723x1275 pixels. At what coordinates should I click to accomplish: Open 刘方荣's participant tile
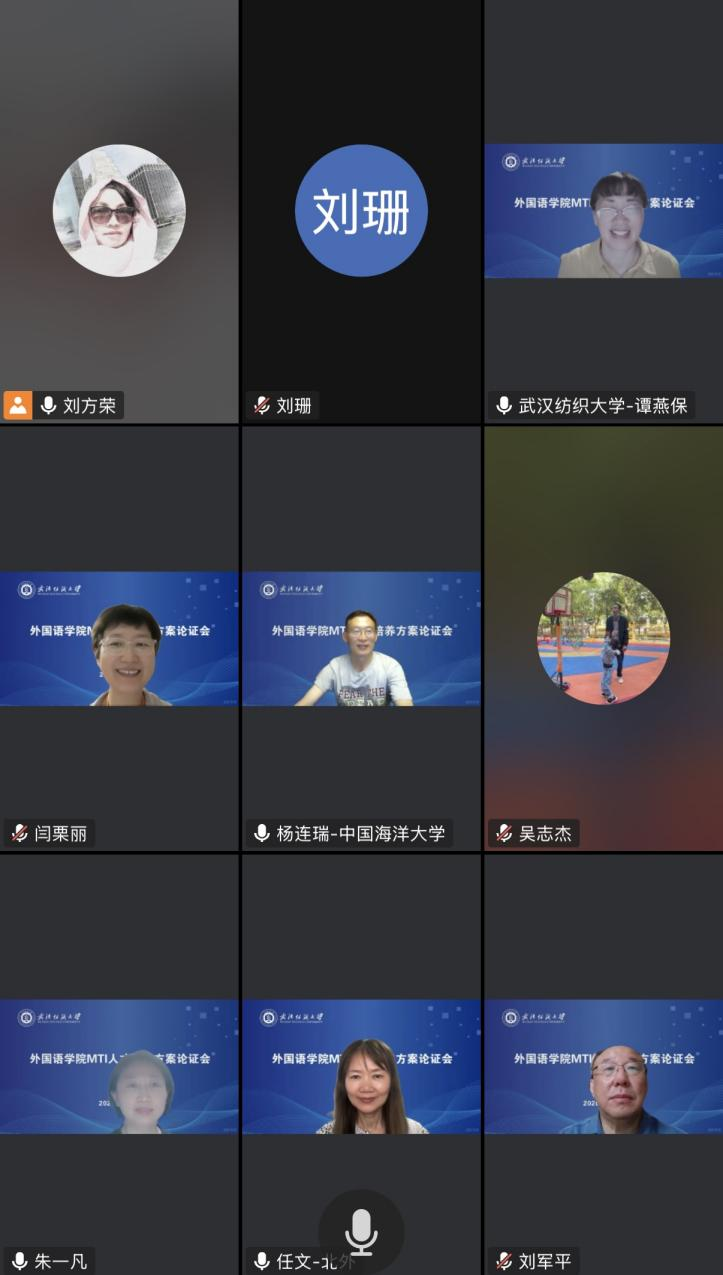click(x=119, y=211)
